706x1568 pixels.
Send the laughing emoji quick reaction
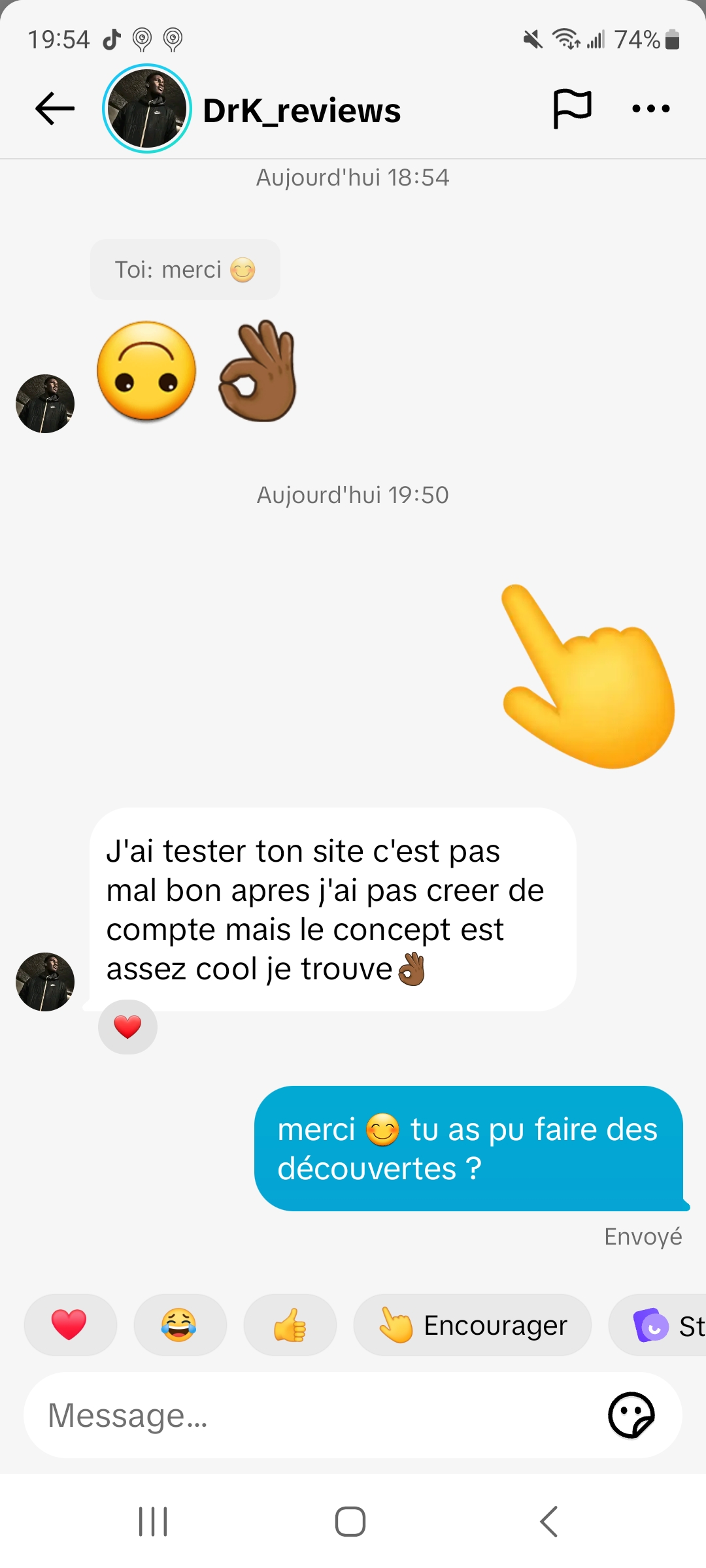(179, 1325)
